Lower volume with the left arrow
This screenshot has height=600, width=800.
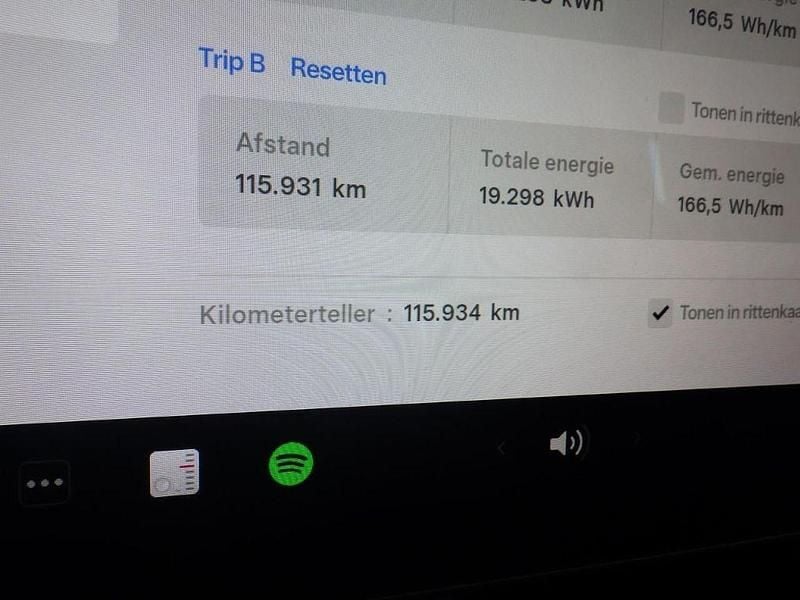point(503,447)
